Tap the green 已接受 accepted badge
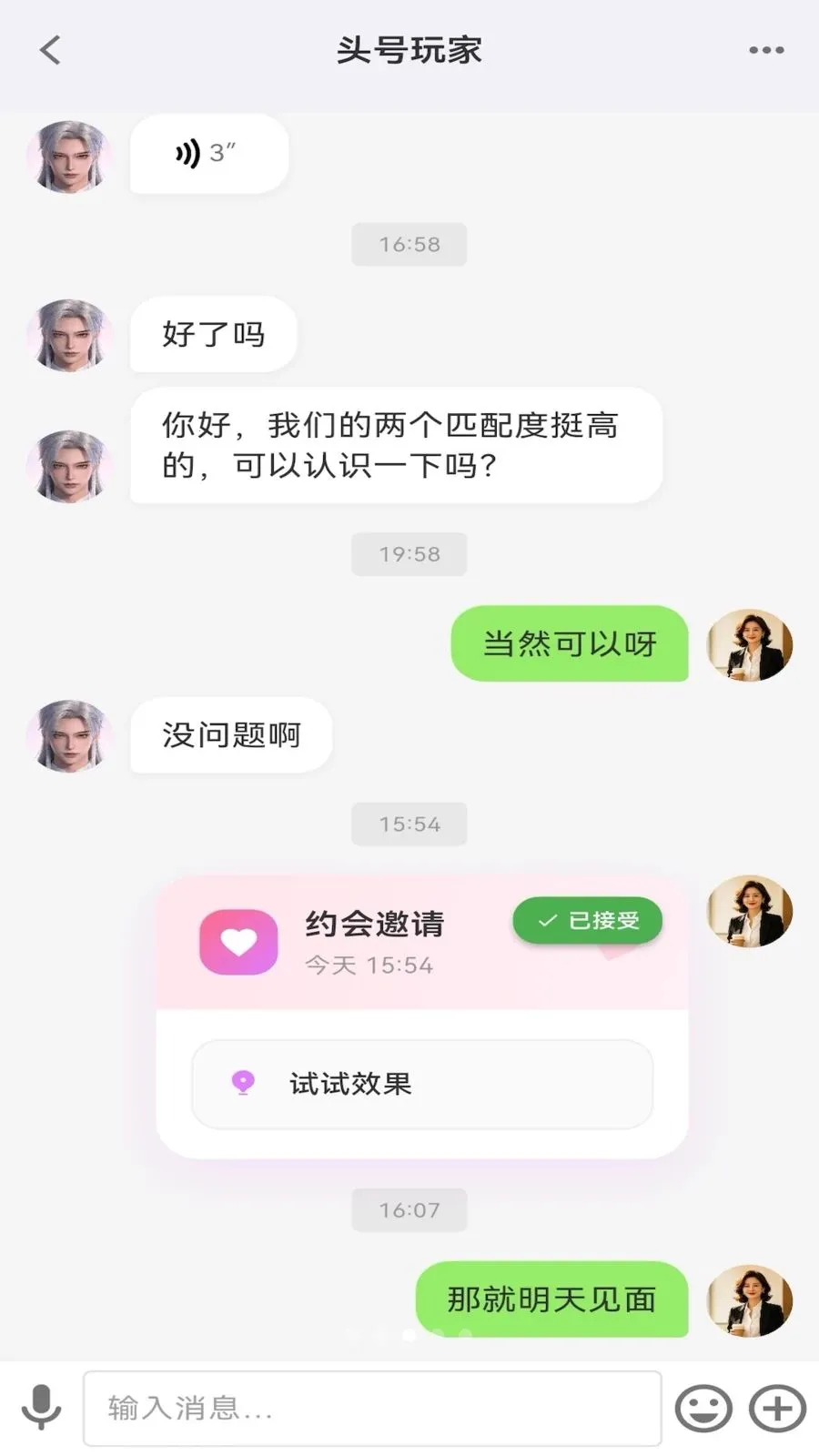The width and height of the screenshot is (819, 1456). [x=587, y=920]
